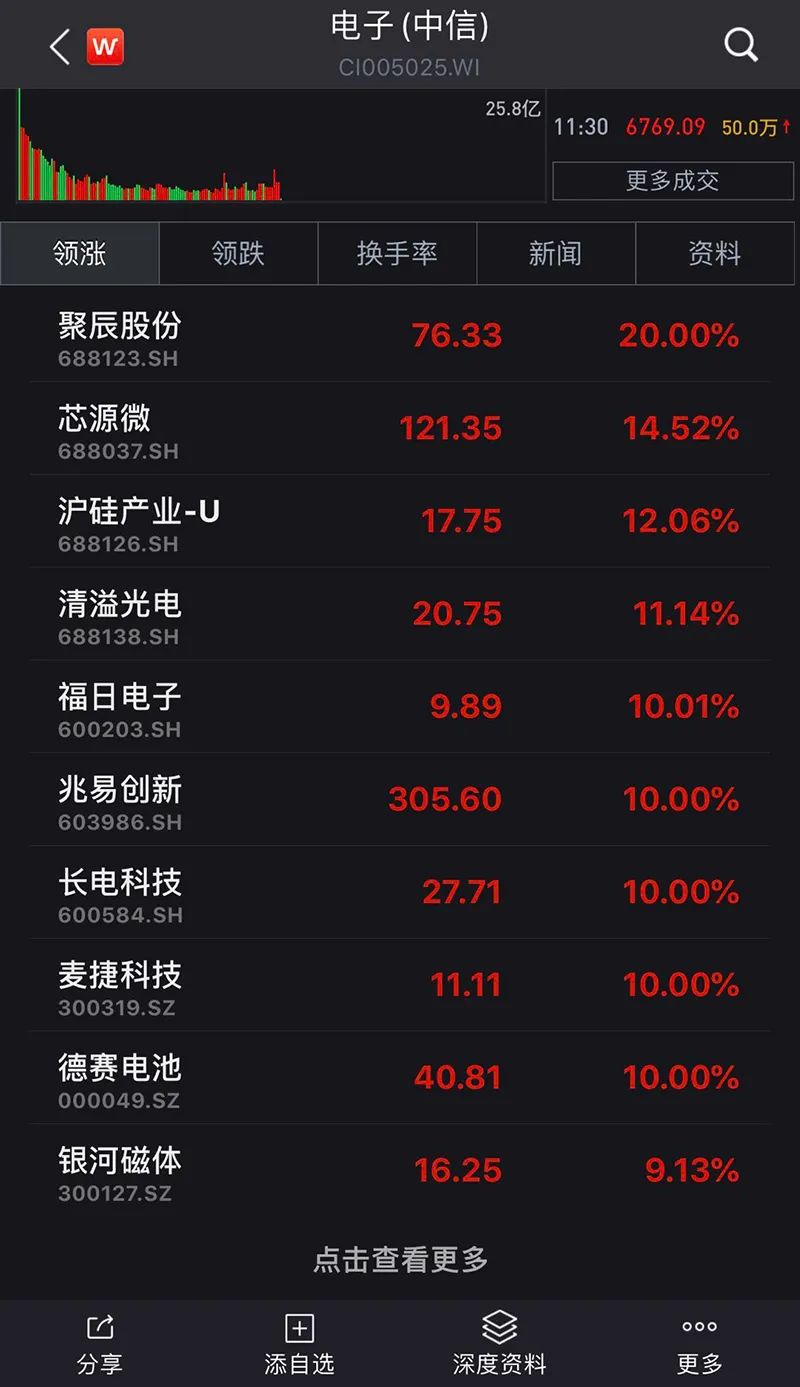
Task: Open the search magnifier icon
Action: (x=740, y=45)
